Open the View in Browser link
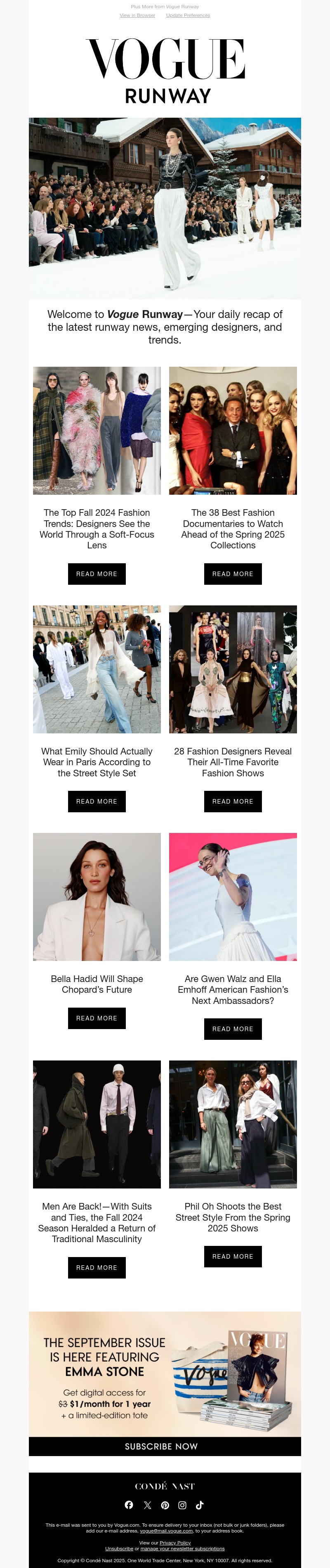 tap(137, 15)
